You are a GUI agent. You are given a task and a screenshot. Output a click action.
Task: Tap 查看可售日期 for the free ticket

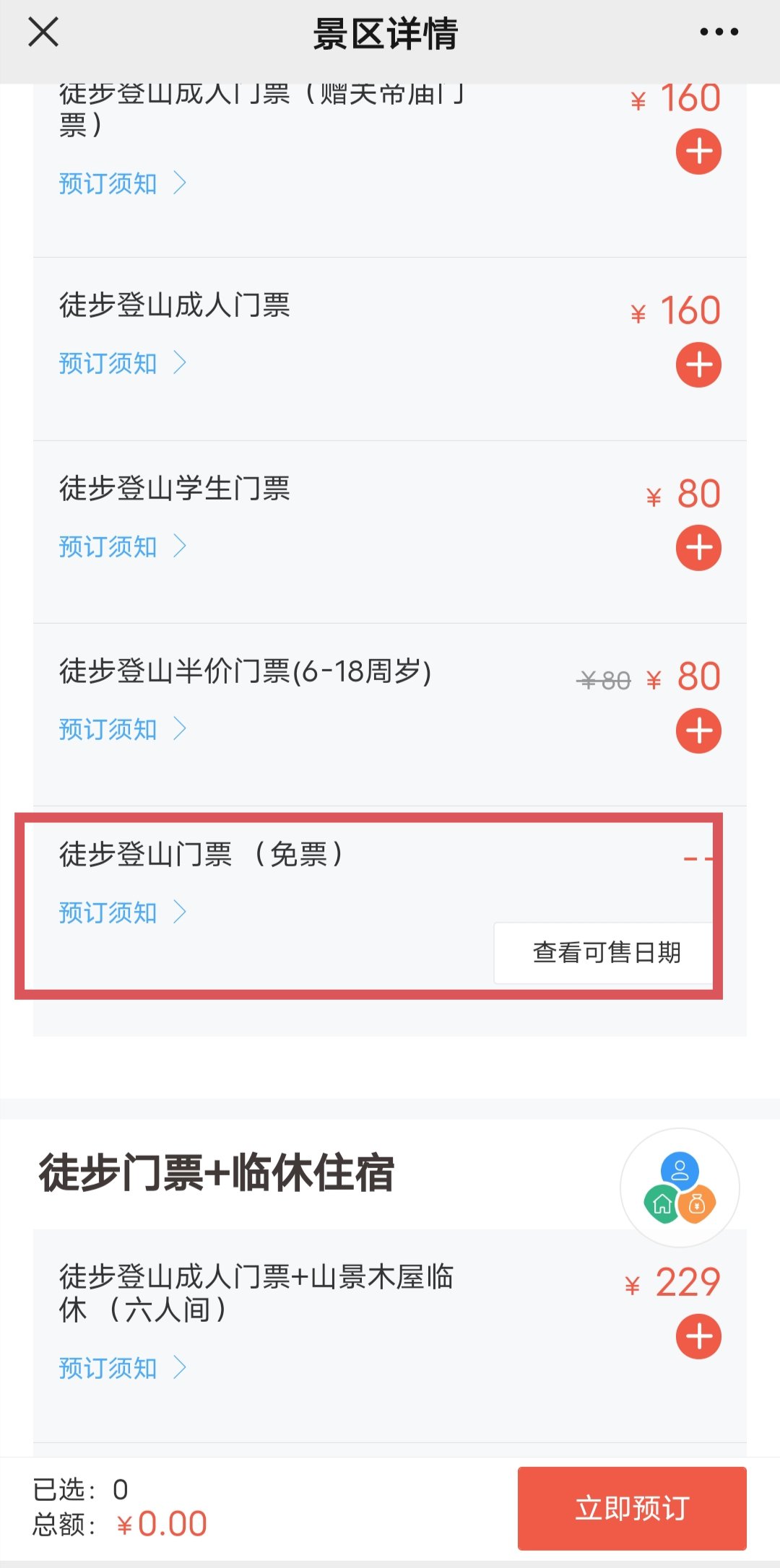coord(606,952)
